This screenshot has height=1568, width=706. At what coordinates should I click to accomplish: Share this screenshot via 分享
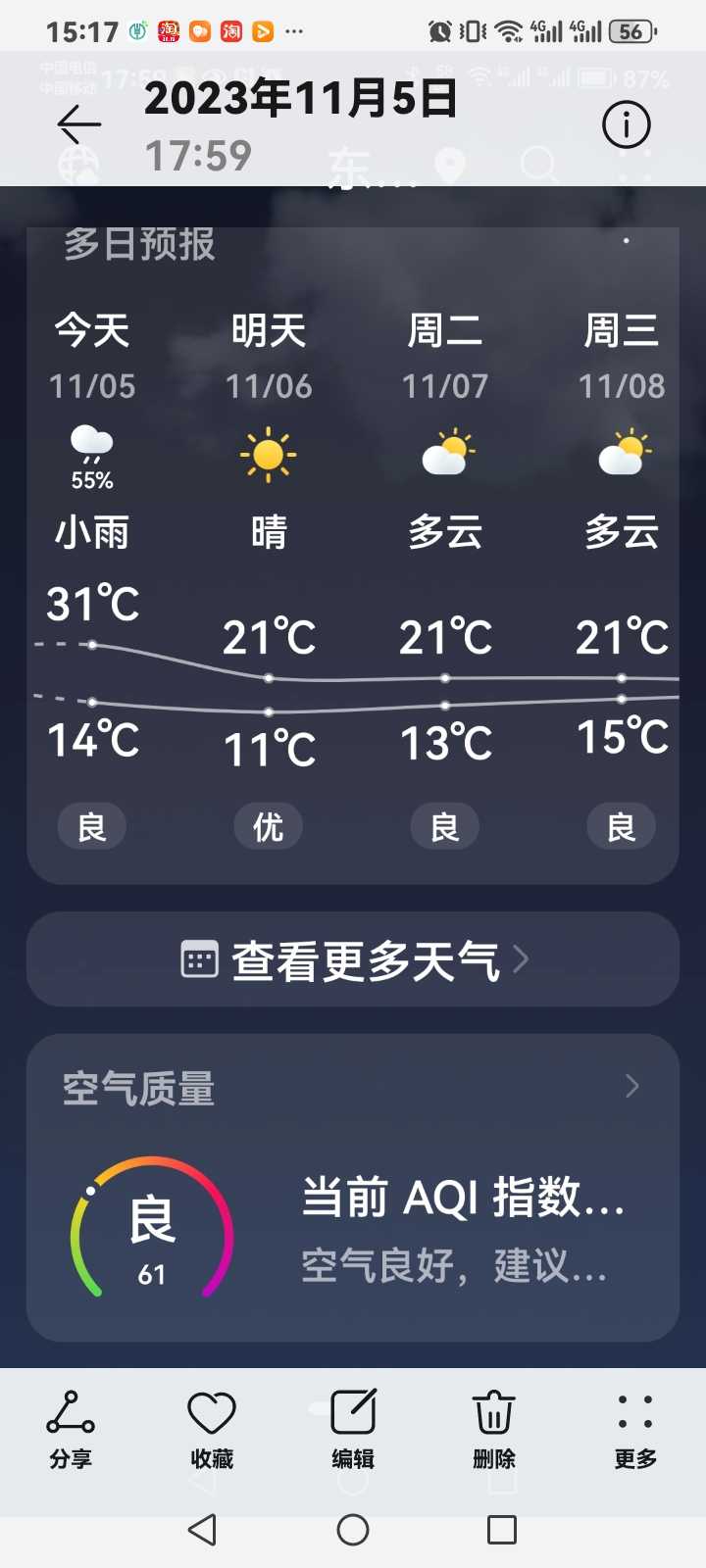pyautogui.click(x=71, y=1429)
